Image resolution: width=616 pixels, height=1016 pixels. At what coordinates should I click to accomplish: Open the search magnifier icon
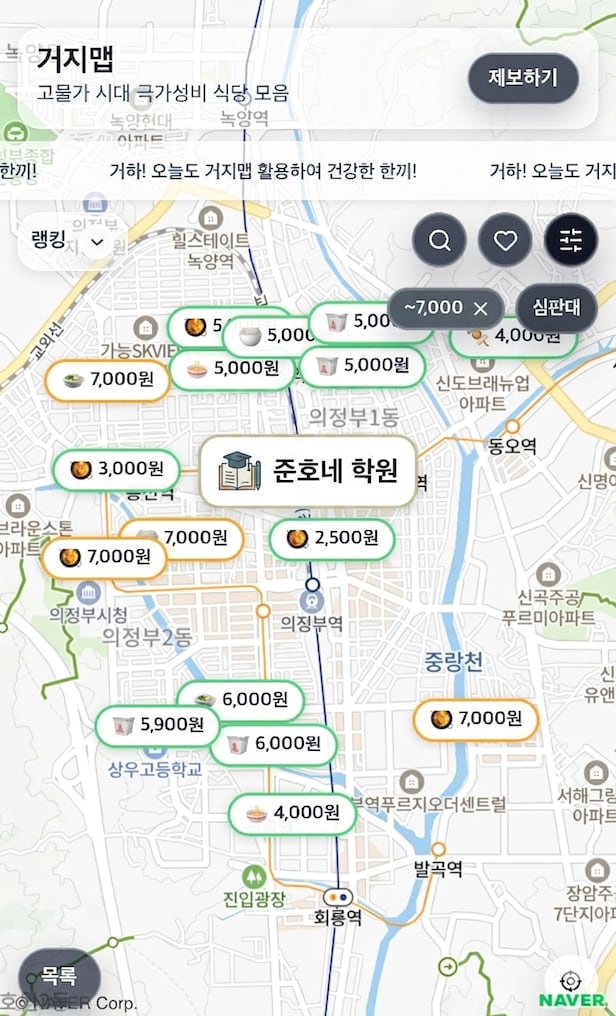tap(439, 240)
